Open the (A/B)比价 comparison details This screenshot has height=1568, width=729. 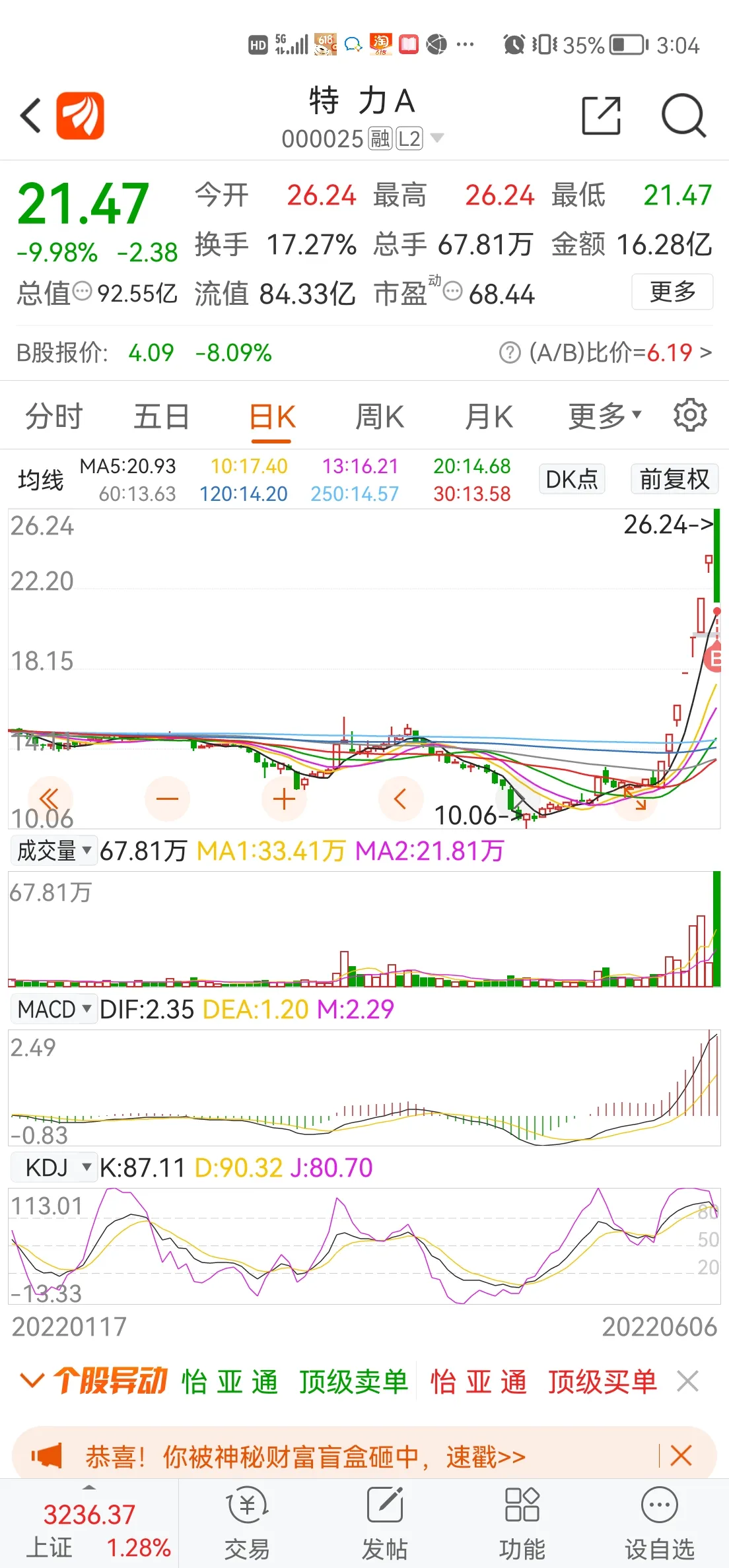pos(606,352)
